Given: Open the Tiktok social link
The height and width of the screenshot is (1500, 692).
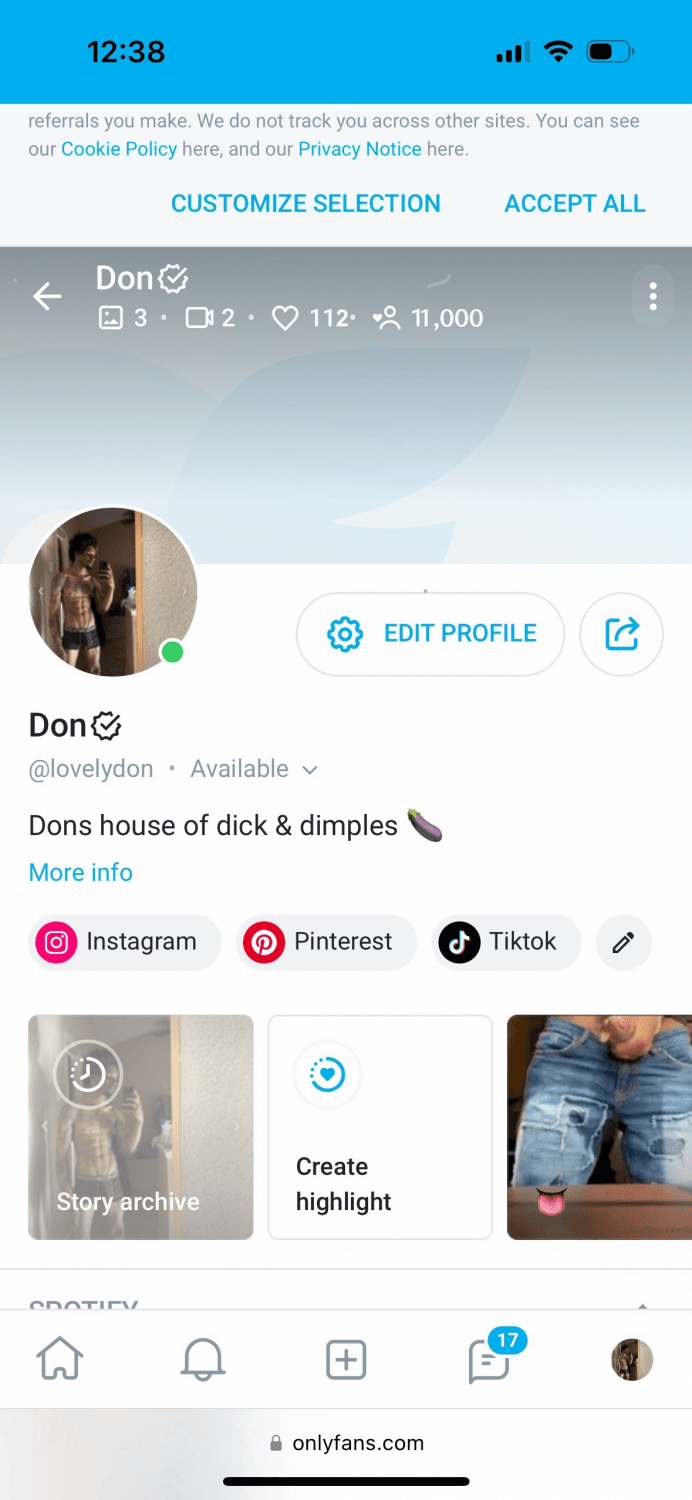Looking at the screenshot, I should [x=505, y=942].
